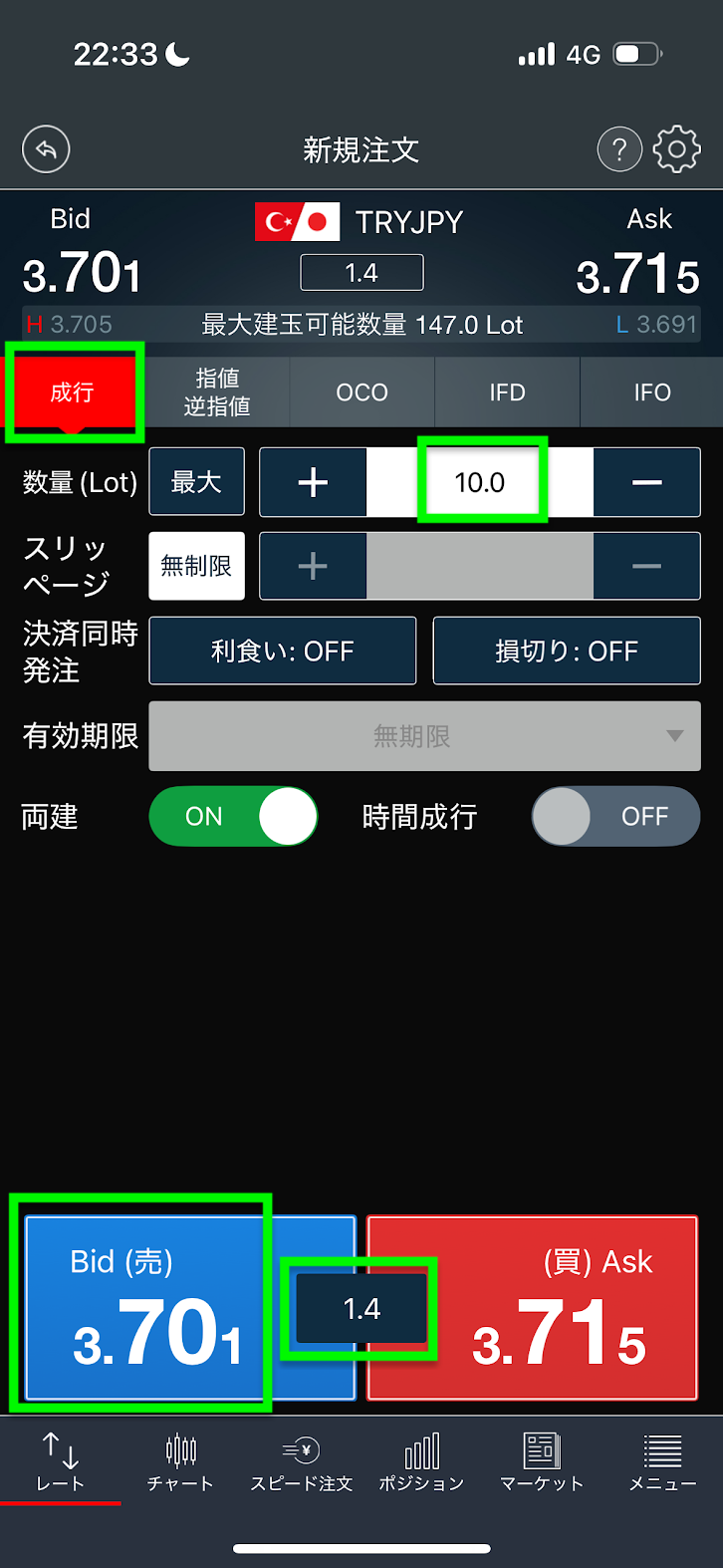This screenshot has width=723, height=1568.
Task: Switch to the IFO order tab
Action: 651,392
